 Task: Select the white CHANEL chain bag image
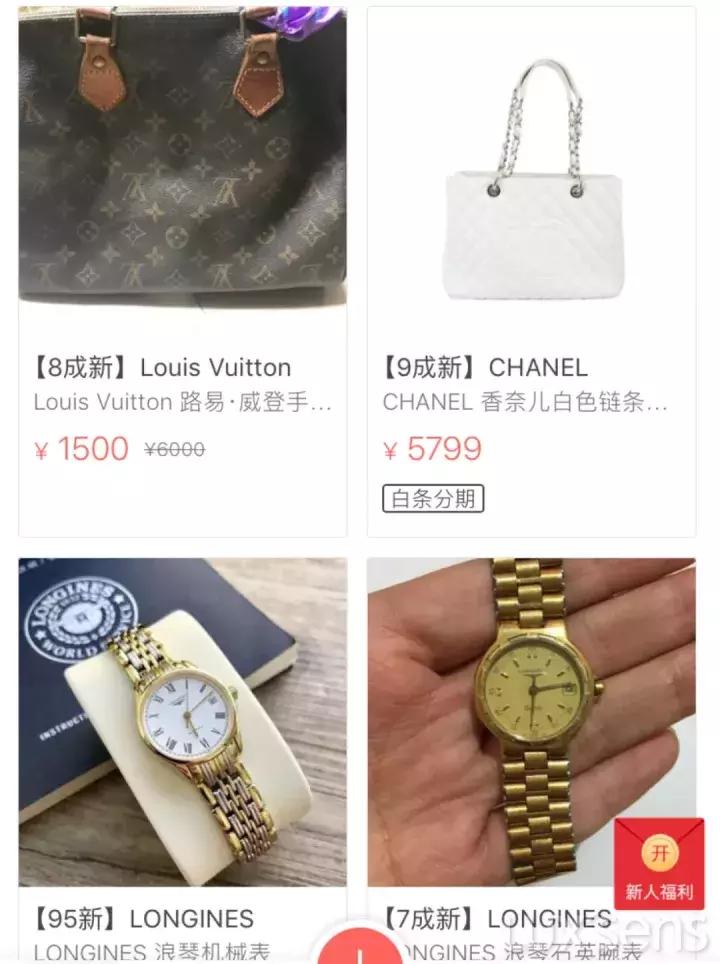[530, 165]
